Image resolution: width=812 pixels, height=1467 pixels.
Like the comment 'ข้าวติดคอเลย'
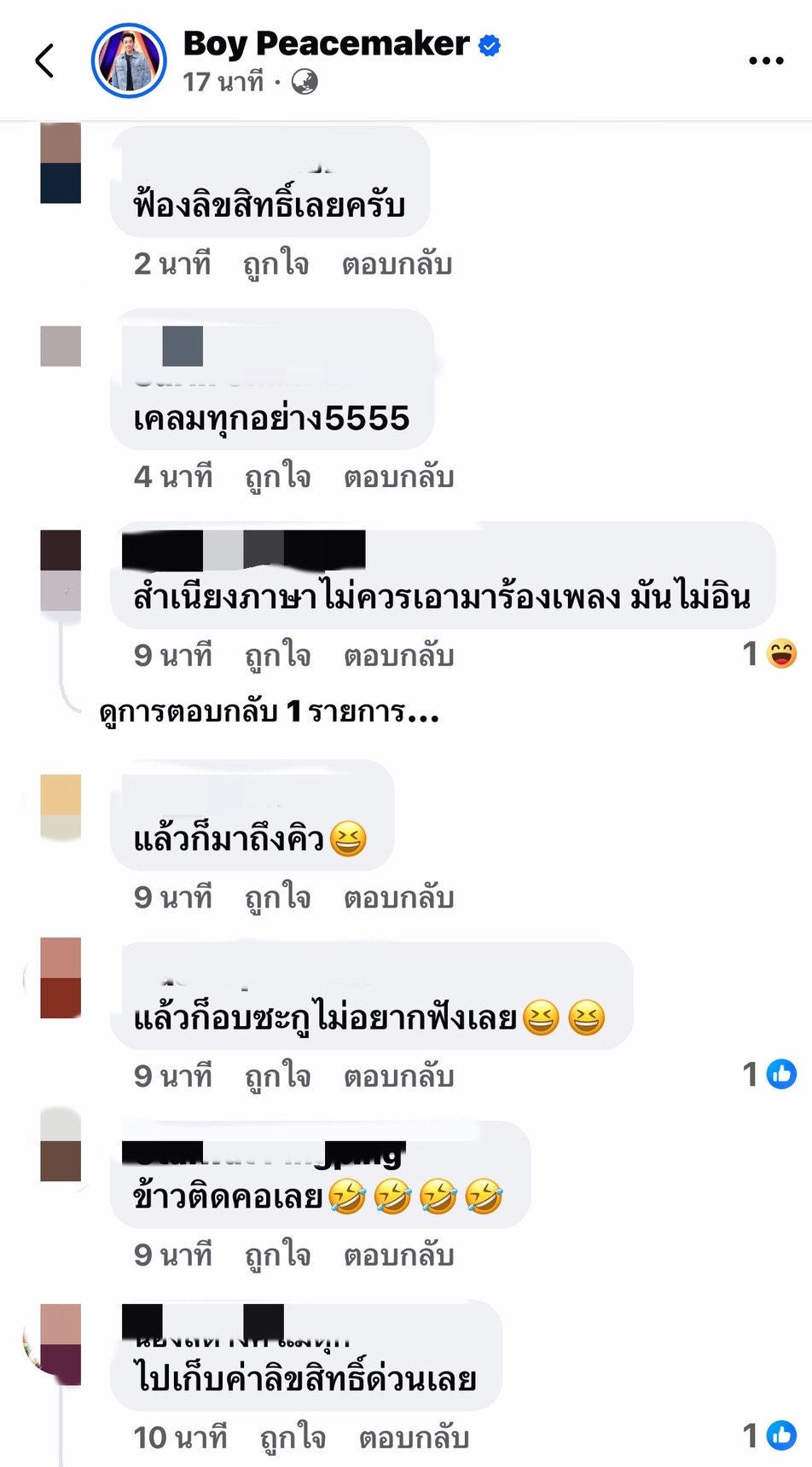277,1255
